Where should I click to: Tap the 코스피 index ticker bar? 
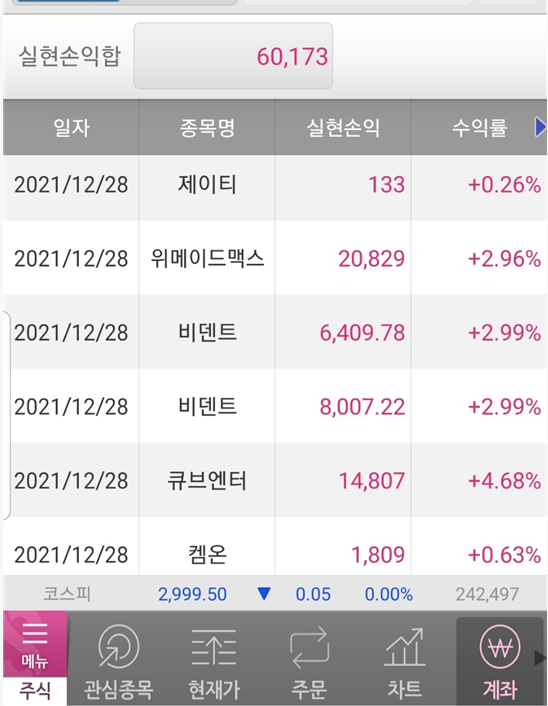(x=275, y=593)
